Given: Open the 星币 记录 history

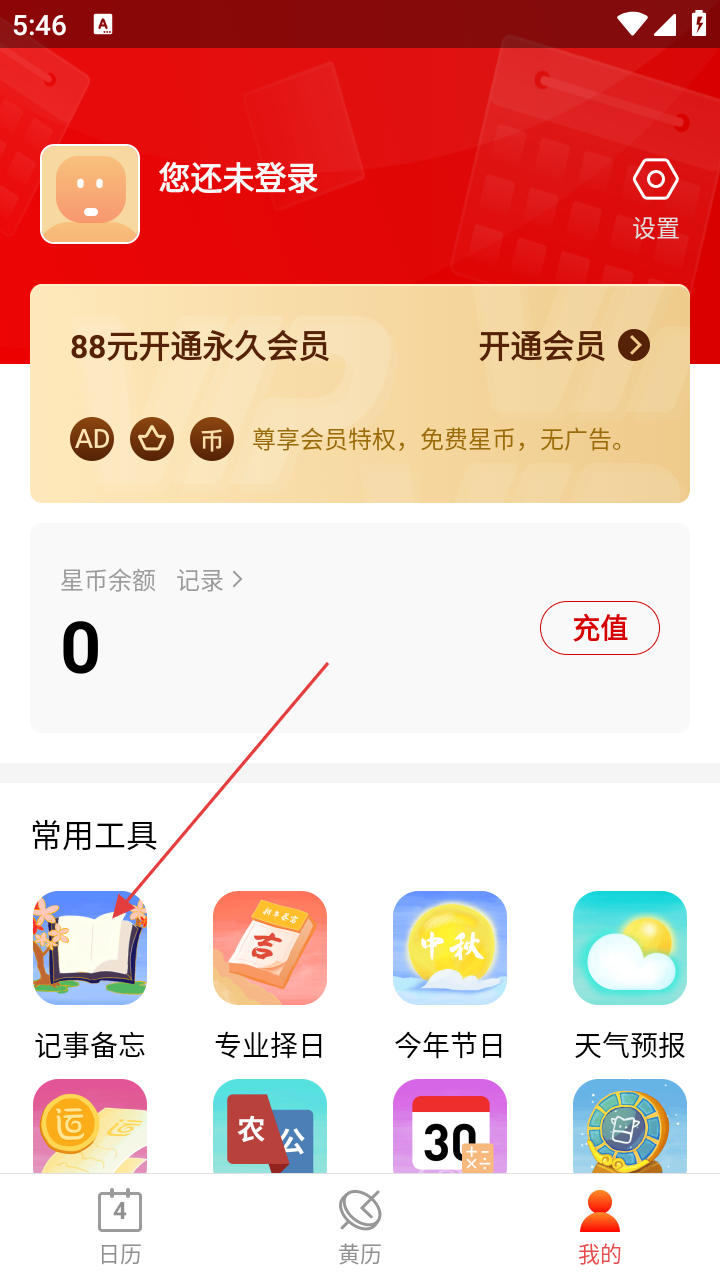Looking at the screenshot, I should pos(209,580).
